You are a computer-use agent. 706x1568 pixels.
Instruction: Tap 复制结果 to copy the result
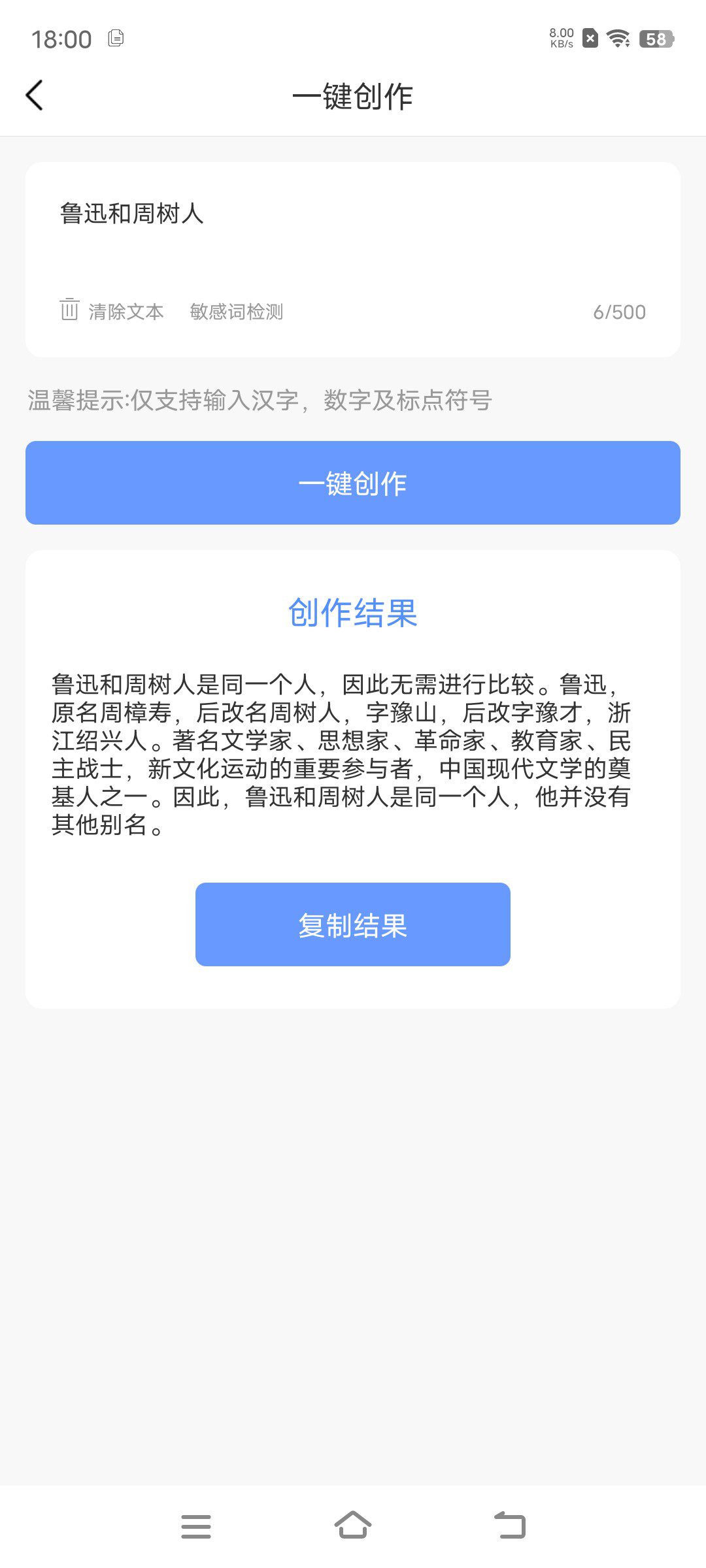coord(352,924)
